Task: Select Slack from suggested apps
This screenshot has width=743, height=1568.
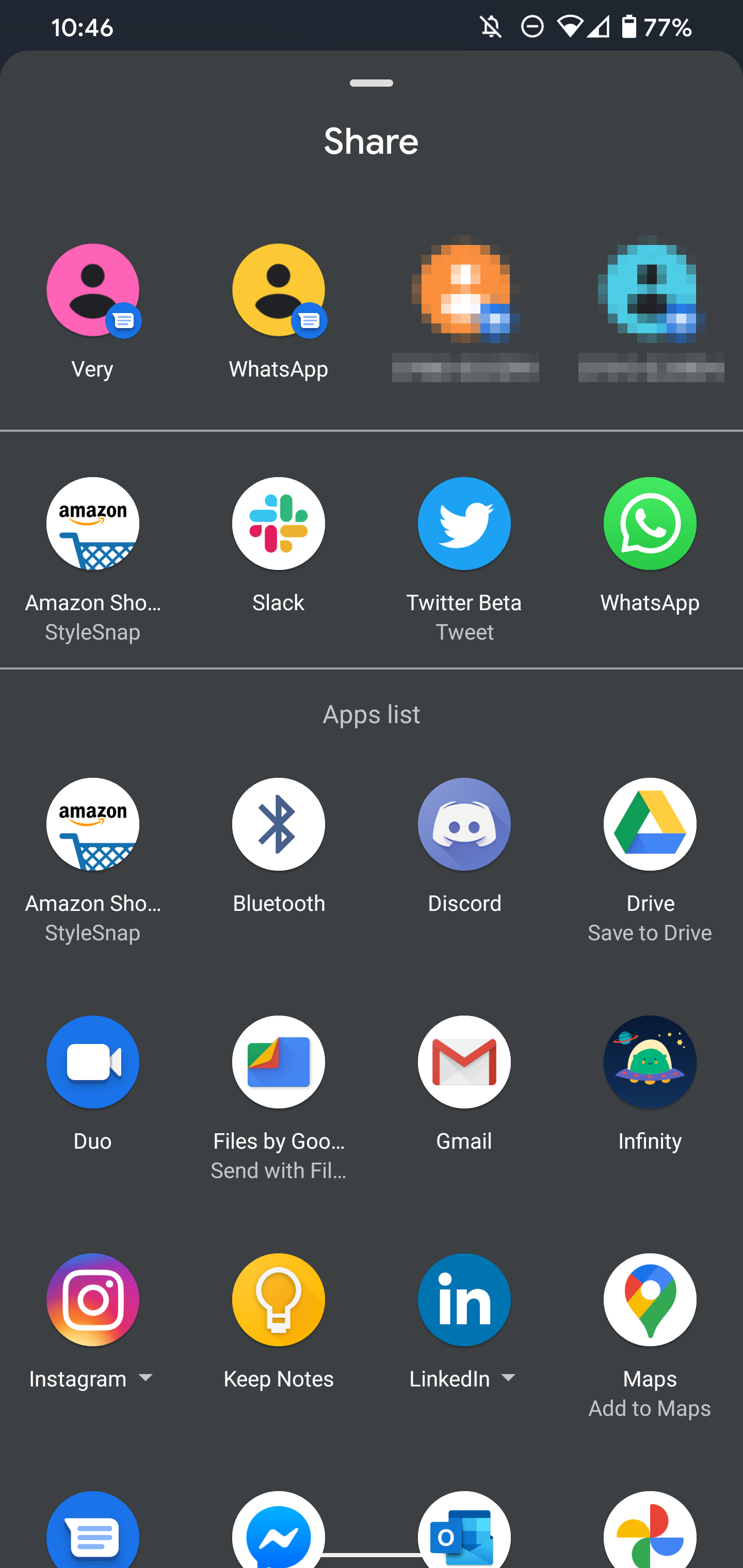Action: (278, 524)
